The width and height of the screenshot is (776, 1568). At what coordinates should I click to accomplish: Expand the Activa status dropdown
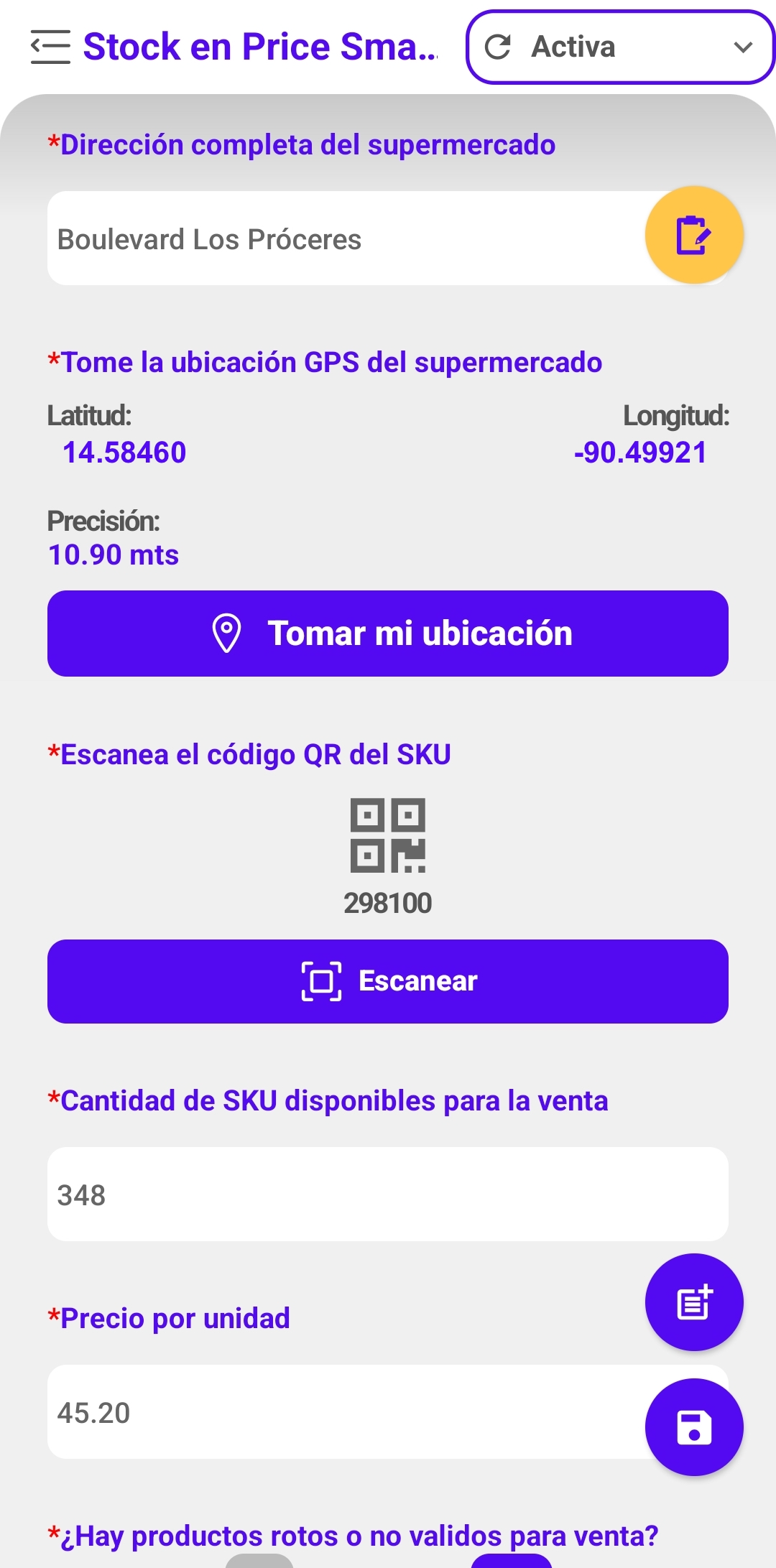(620, 47)
